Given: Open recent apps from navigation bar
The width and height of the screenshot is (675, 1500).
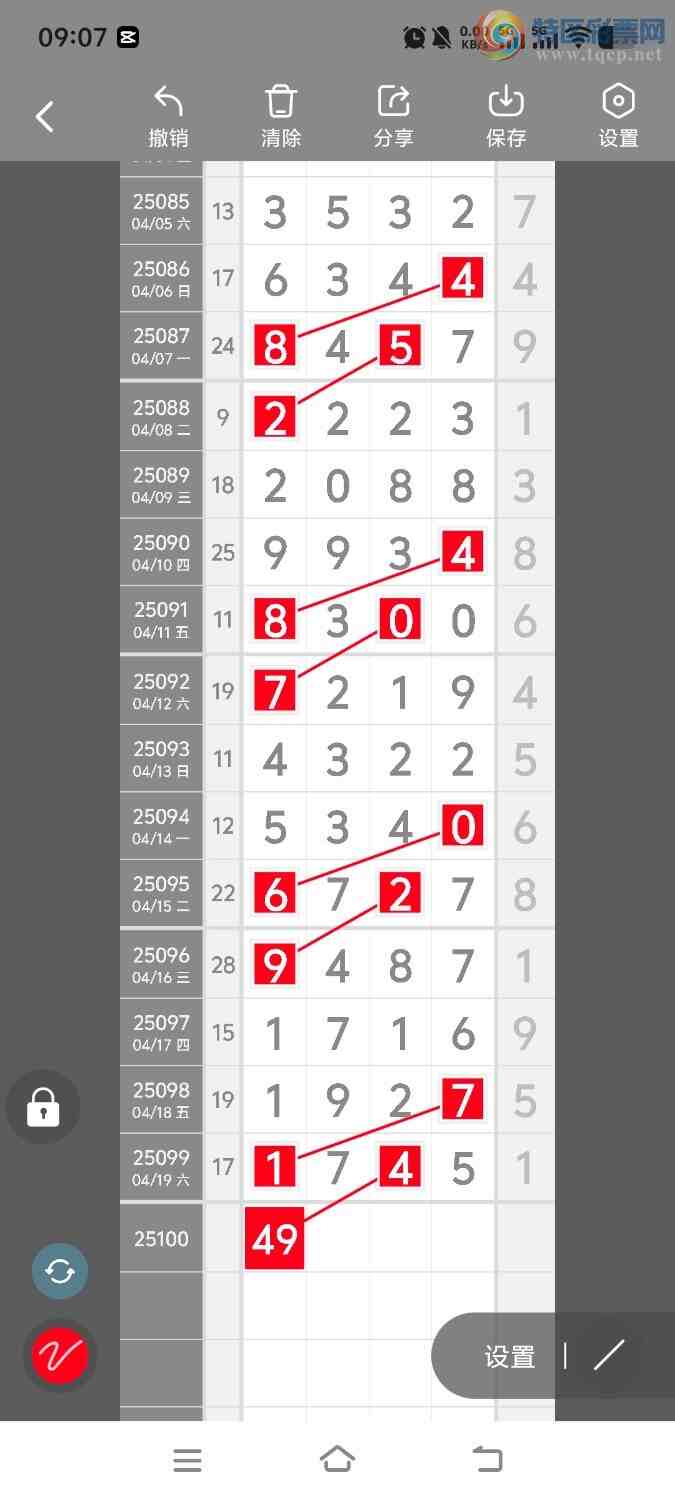Looking at the screenshot, I should click(x=187, y=1460).
